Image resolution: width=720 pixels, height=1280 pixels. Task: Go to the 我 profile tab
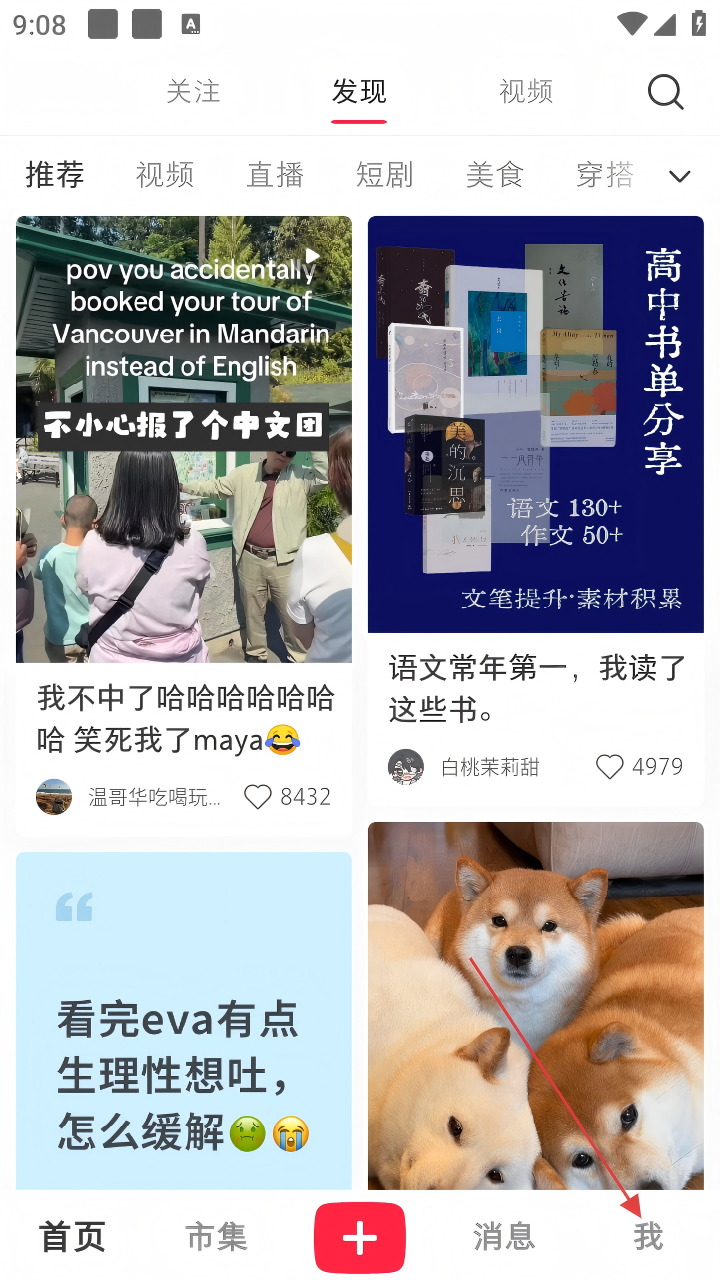coord(648,1237)
